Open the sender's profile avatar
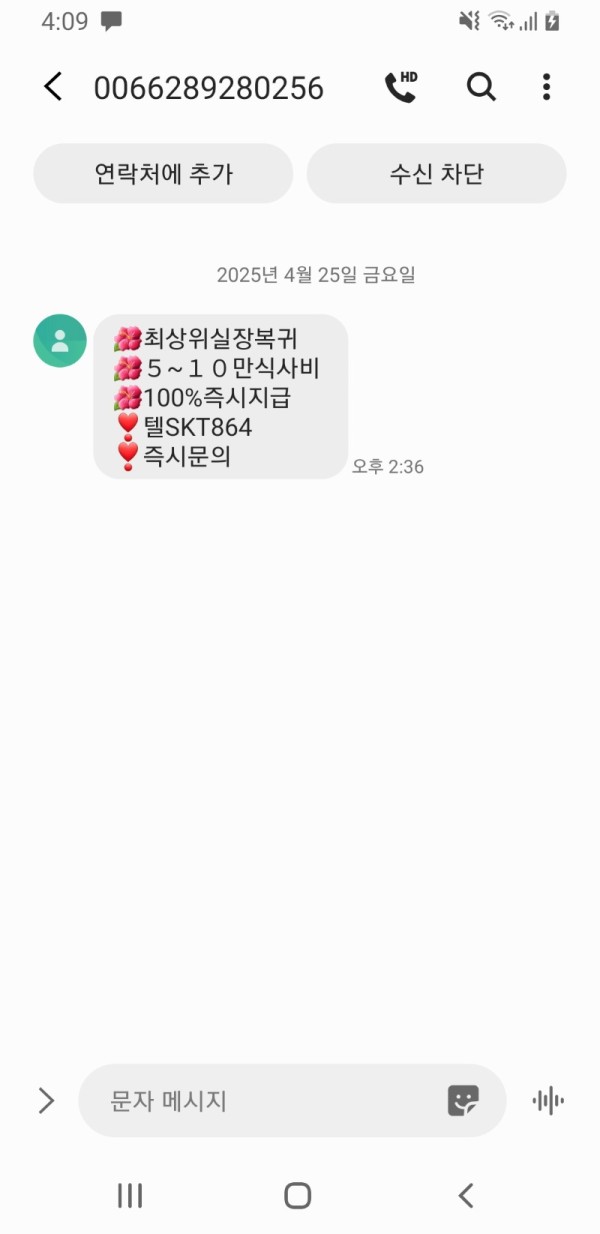The width and height of the screenshot is (600, 1234). click(x=60, y=340)
